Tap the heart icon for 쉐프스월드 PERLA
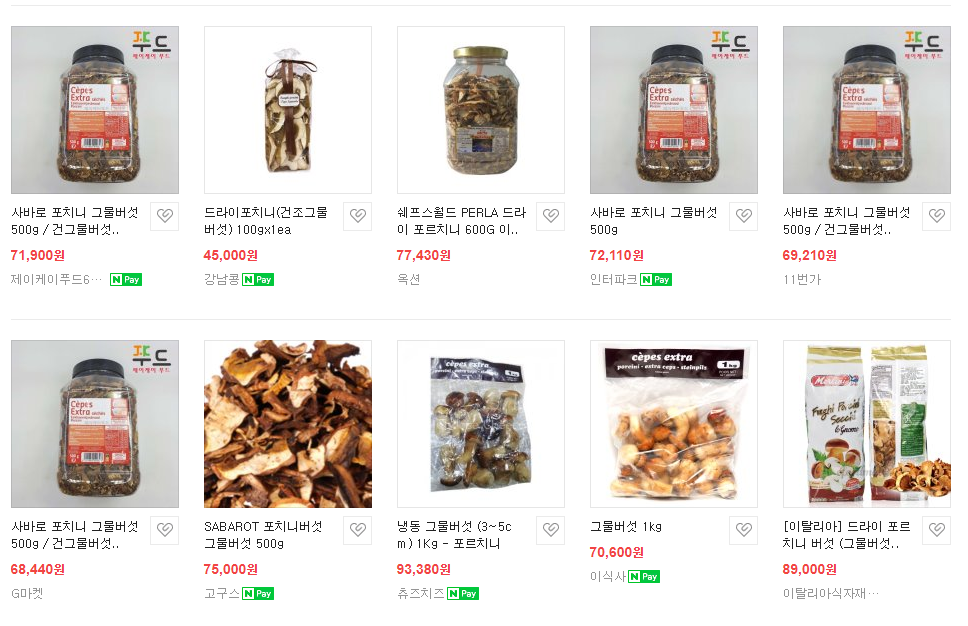Image resolution: width=968 pixels, height=626 pixels. (550, 216)
